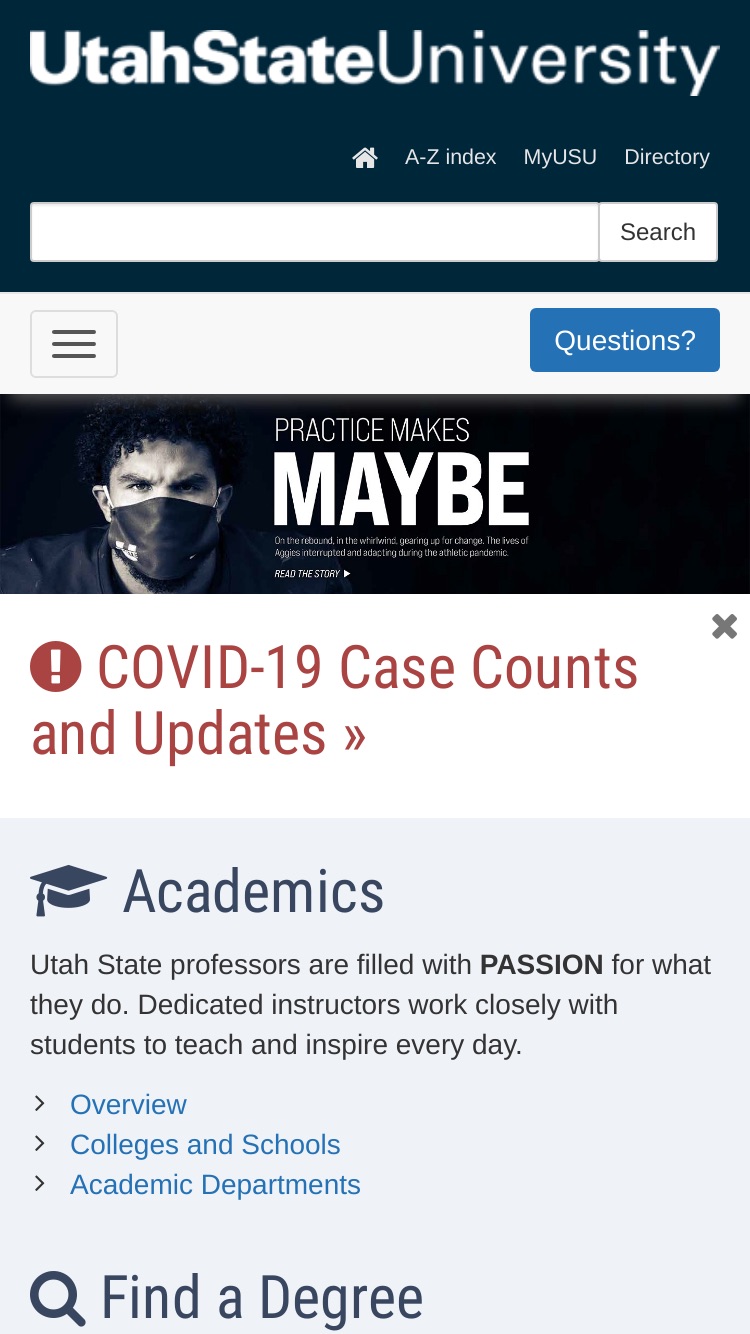Screen dimensions: 750x1334
Task: Open Academic Departments link
Action: tap(215, 1184)
